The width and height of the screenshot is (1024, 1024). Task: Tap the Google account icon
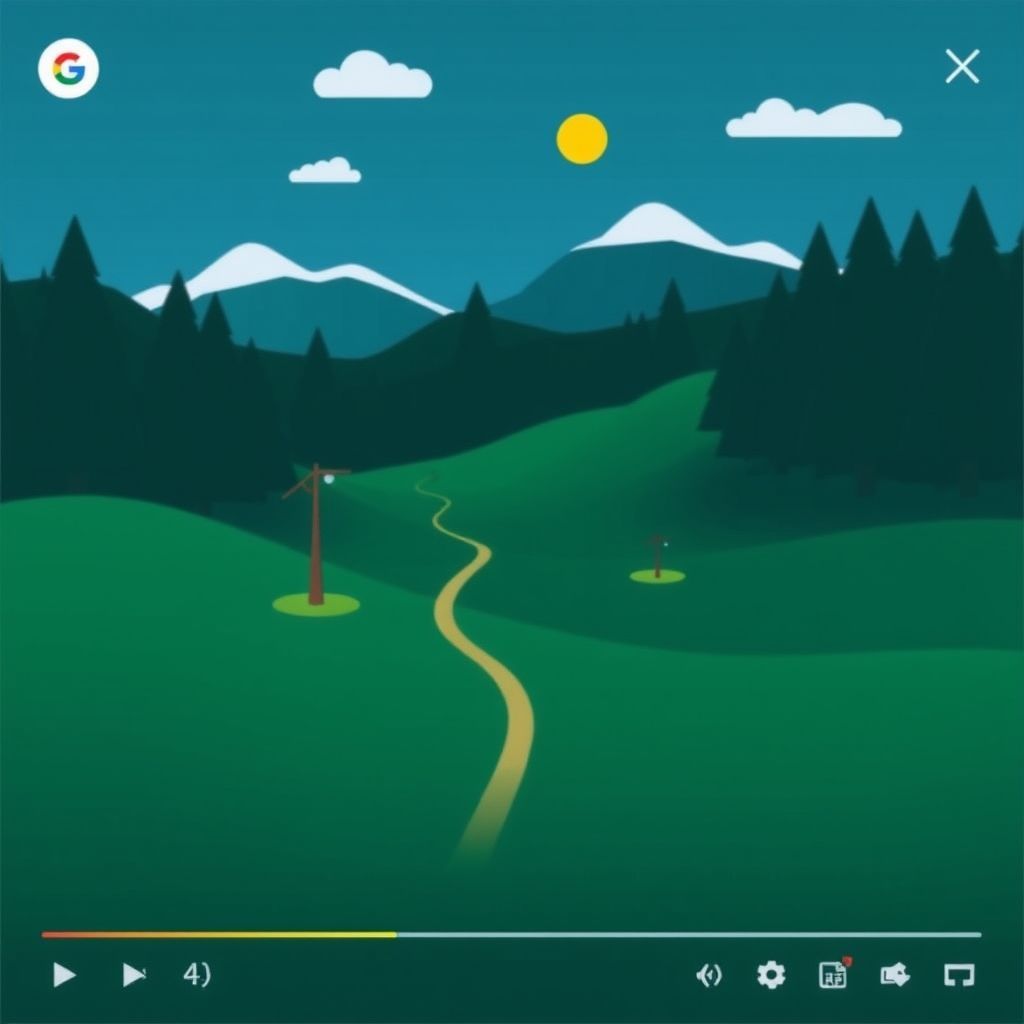point(69,69)
